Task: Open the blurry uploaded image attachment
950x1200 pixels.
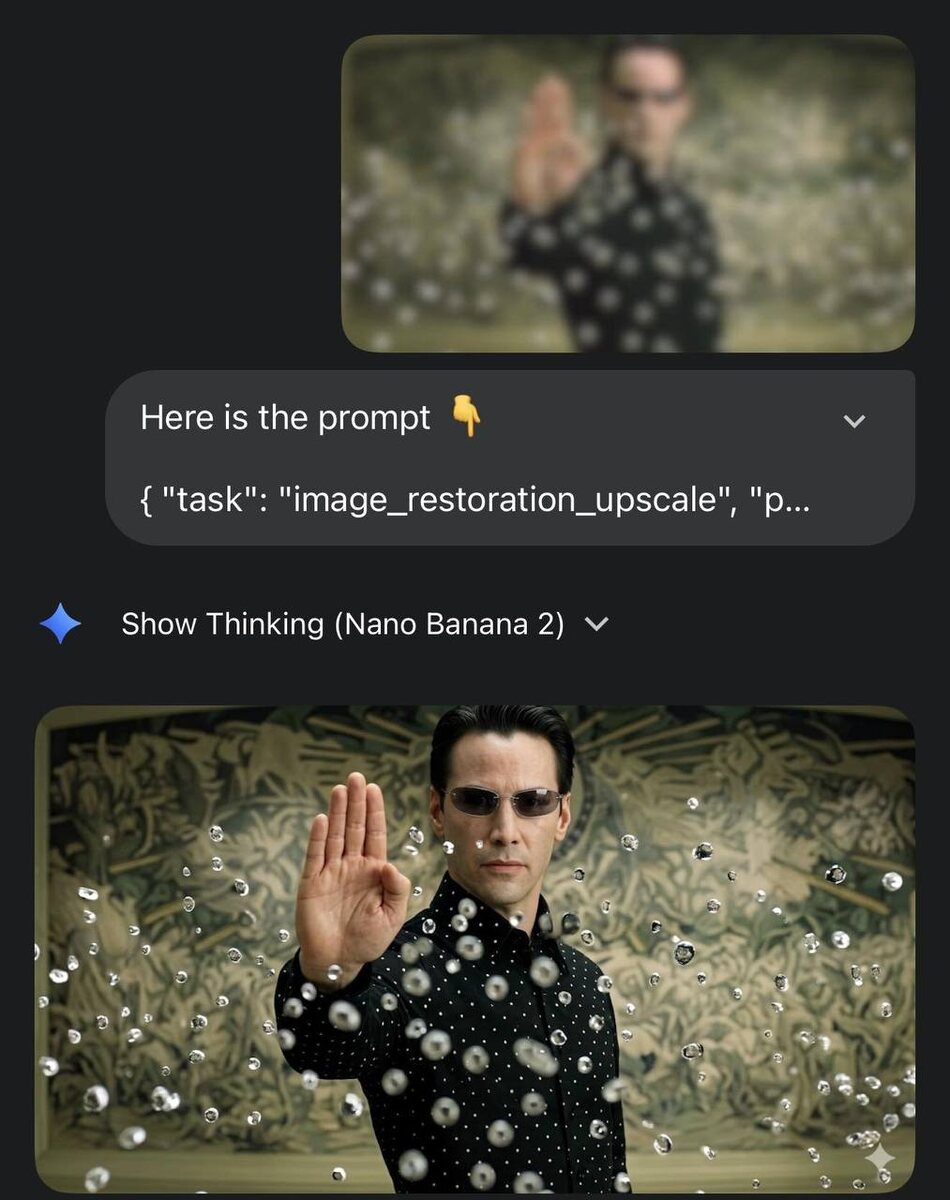Action: coord(628,194)
